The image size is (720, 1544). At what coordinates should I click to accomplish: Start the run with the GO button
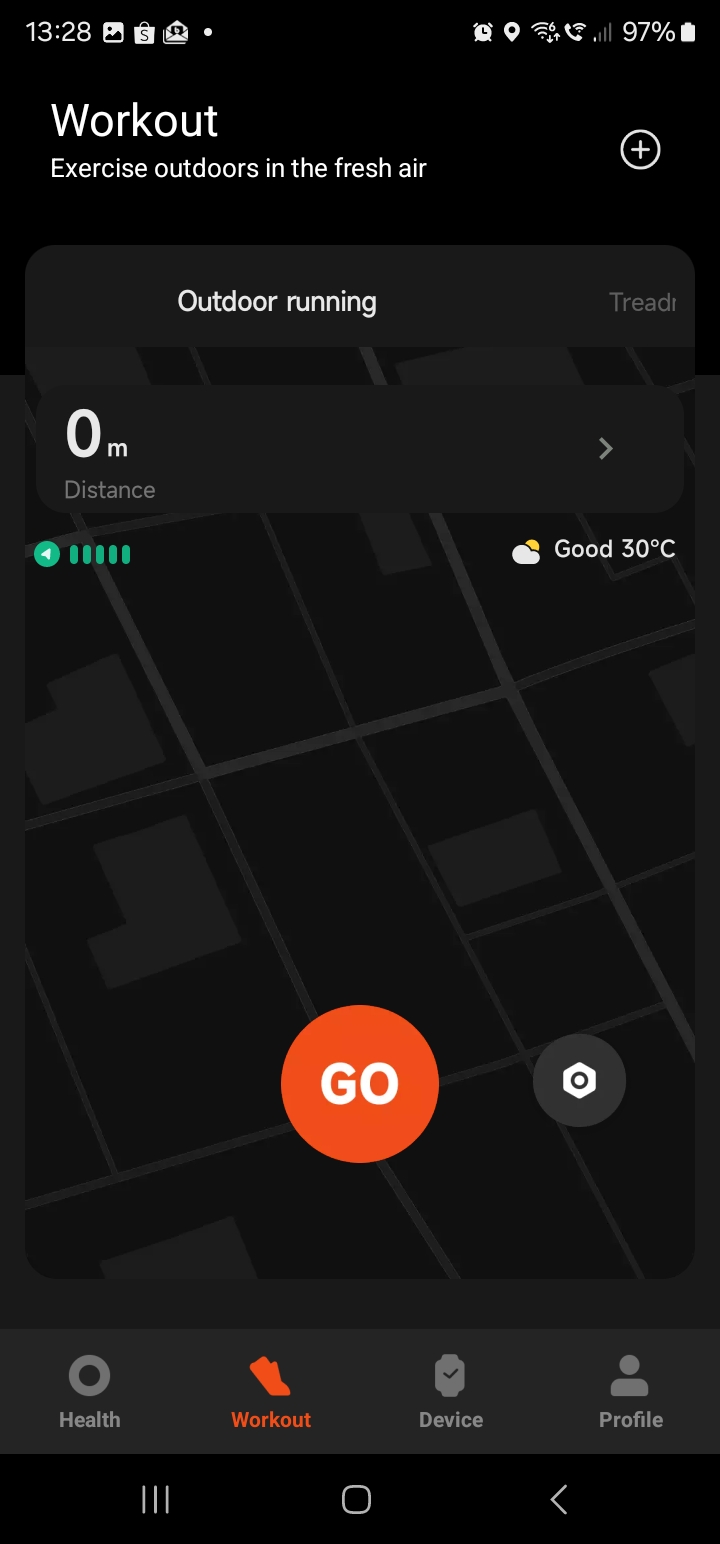(x=360, y=1083)
